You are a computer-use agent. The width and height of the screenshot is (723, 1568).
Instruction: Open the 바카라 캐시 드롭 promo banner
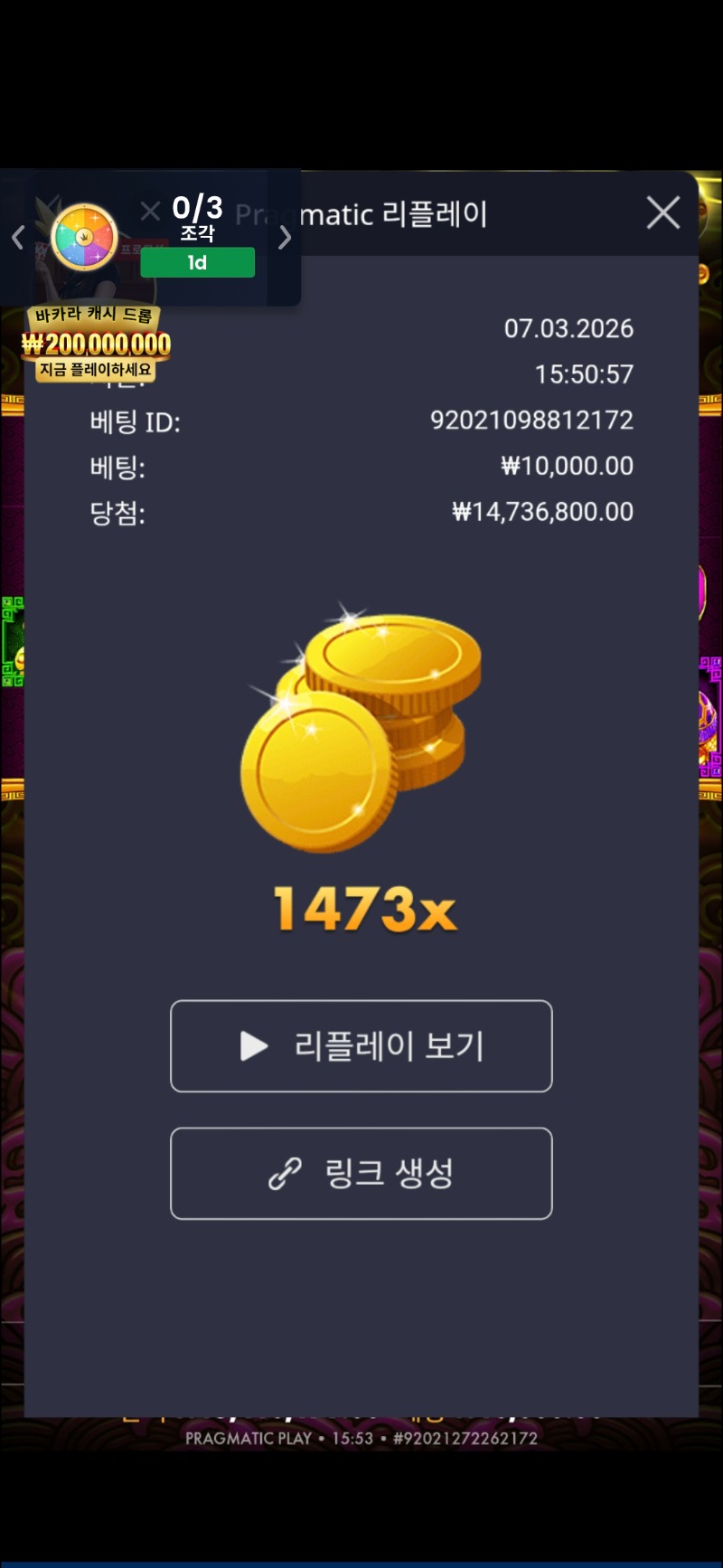(96, 344)
